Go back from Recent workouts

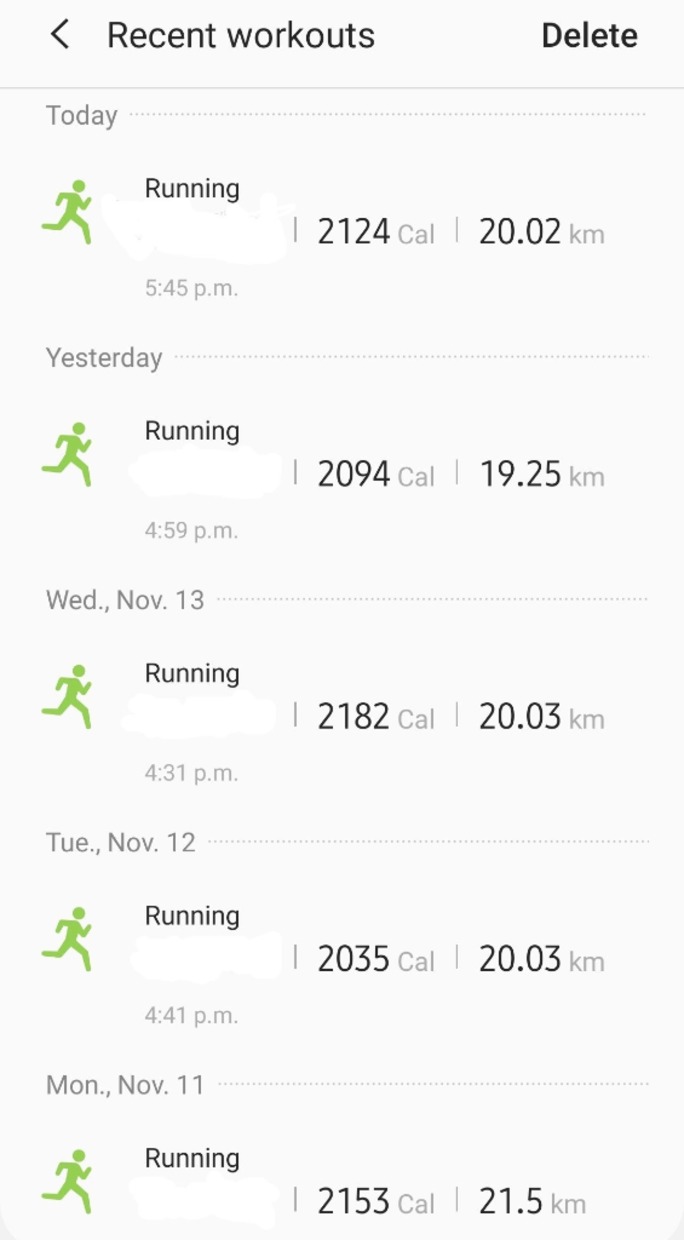tap(60, 36)
